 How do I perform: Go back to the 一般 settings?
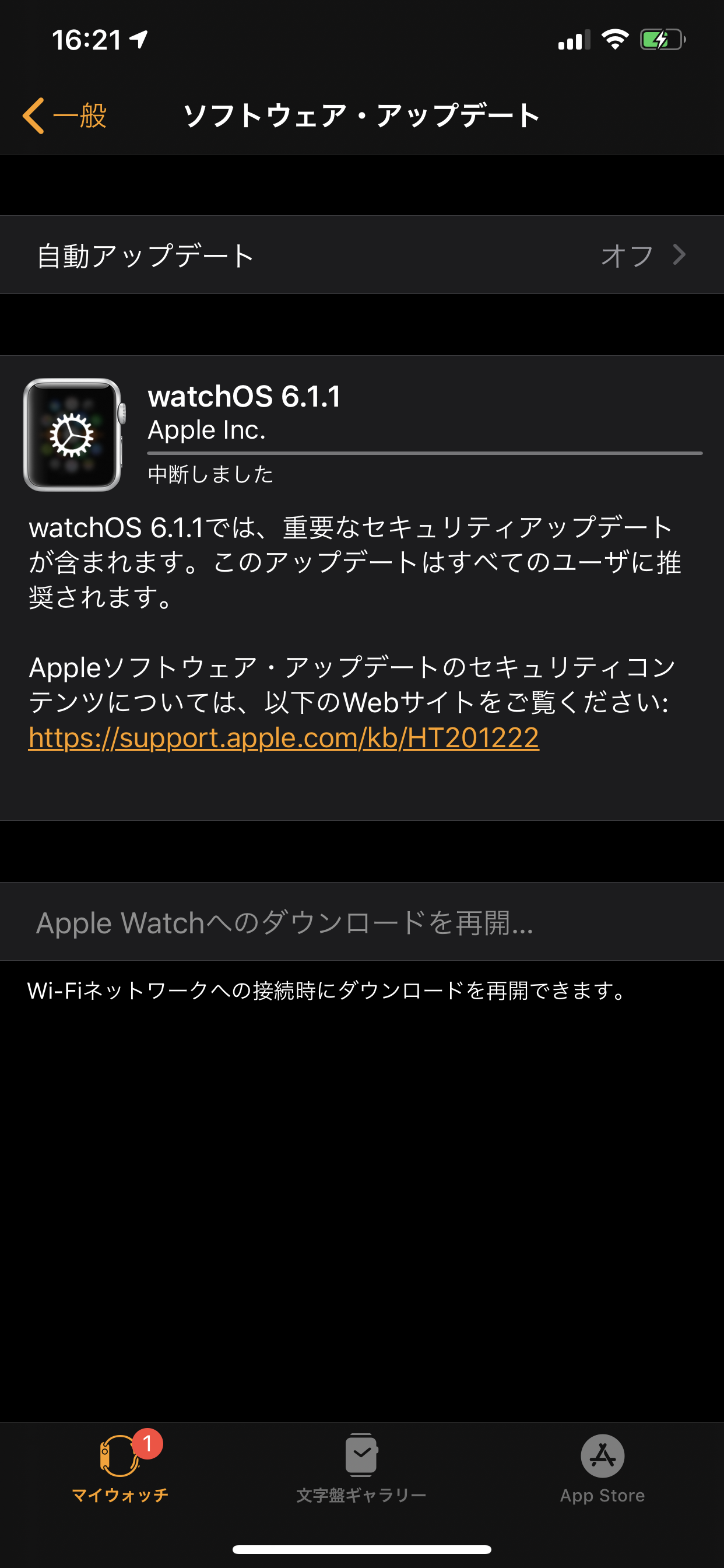65,116
